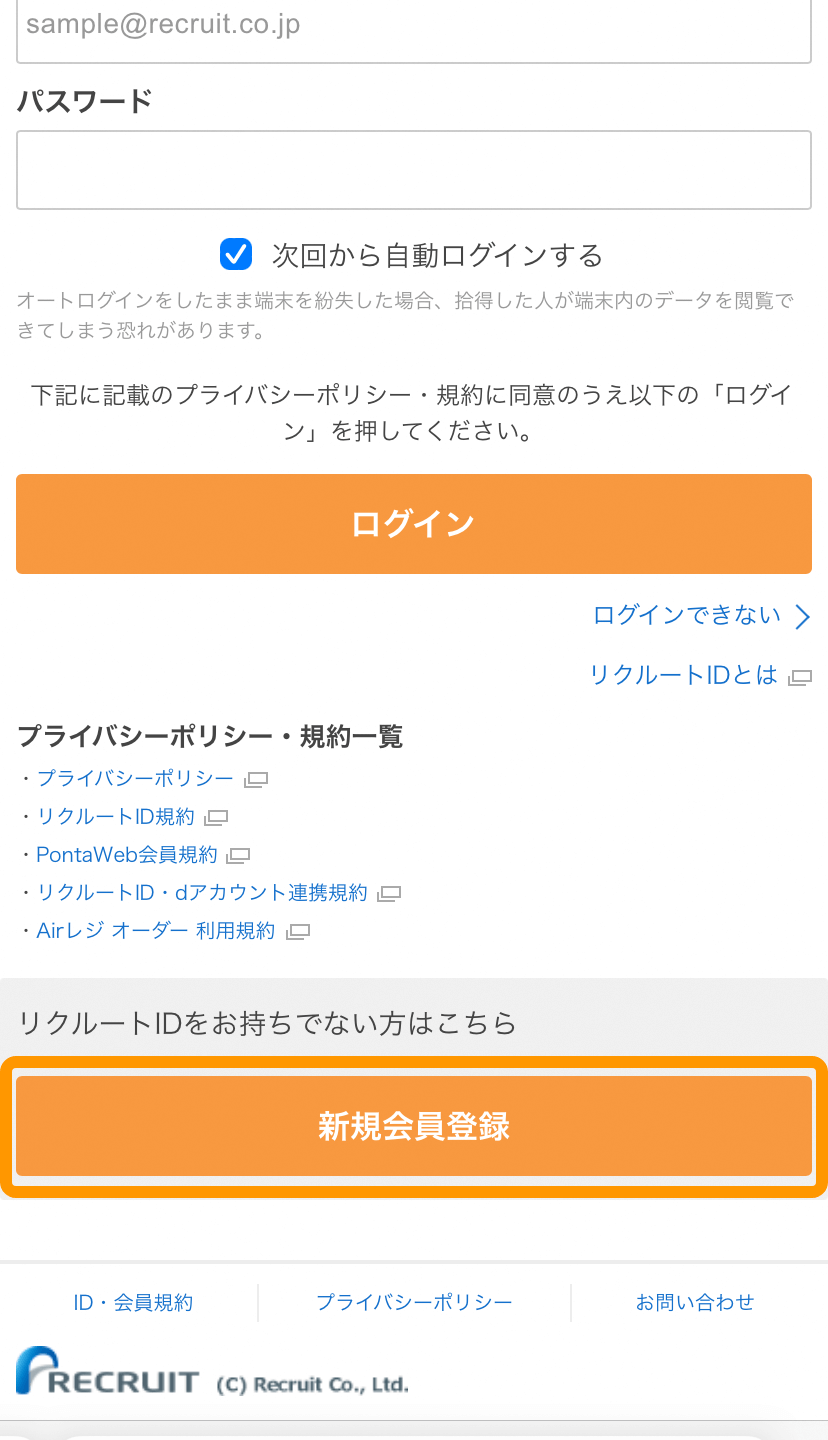Screen dimensions: 828x1440
Task: Tap the 新規会員登録 button
Action: pos(413,1126)
